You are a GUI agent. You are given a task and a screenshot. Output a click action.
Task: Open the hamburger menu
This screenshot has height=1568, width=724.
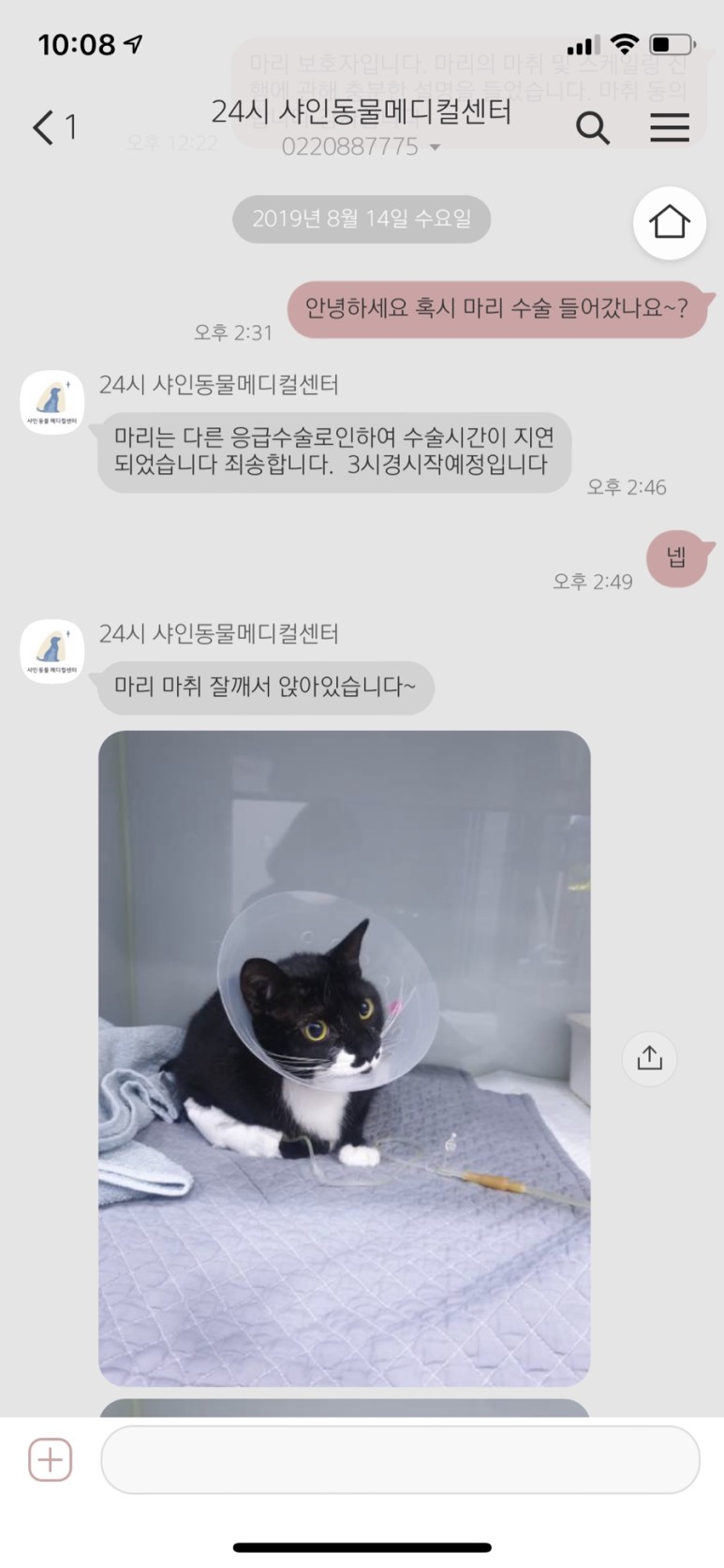point(670,127)
